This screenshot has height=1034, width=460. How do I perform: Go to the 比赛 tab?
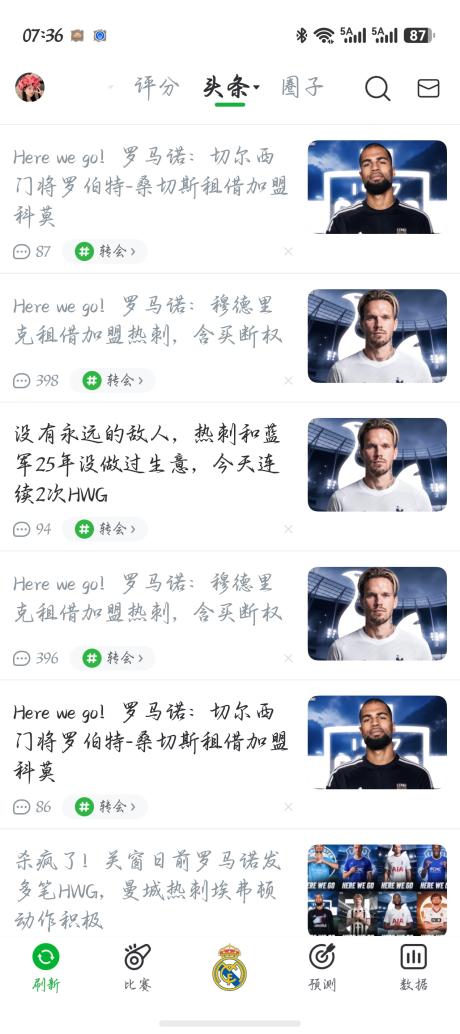137,967
